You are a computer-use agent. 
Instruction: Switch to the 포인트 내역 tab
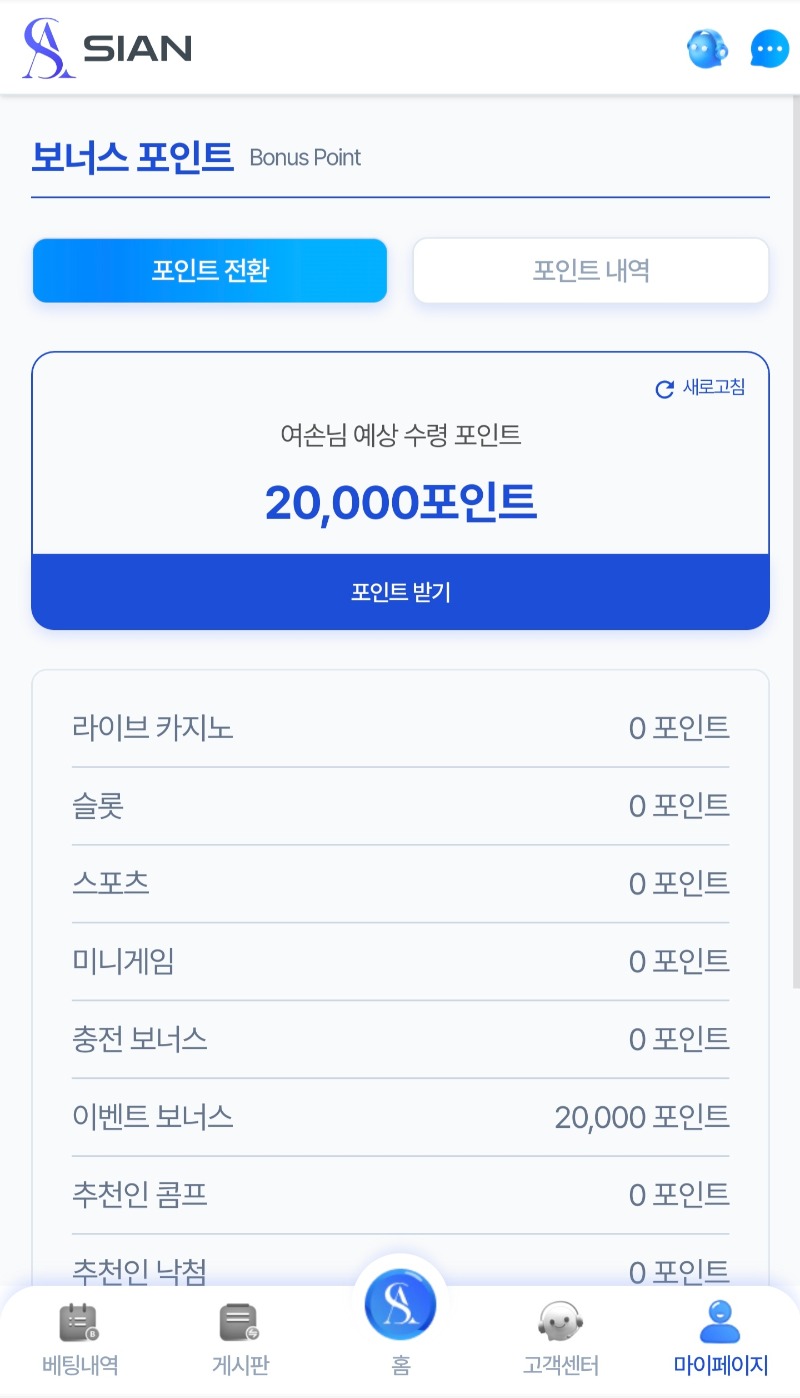click(591, 270)
